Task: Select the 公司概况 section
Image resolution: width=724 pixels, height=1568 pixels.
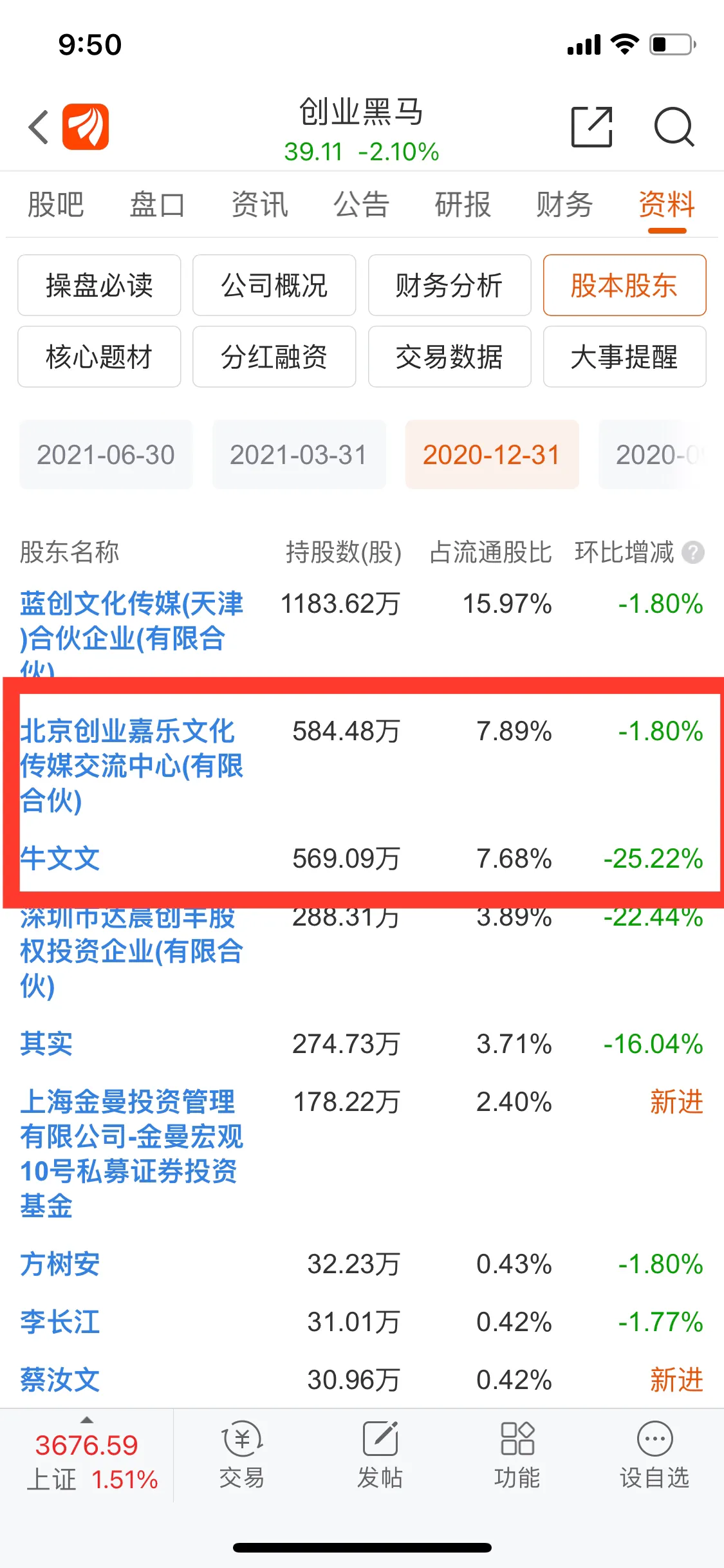Action: pyautogui.click(x=274, y=285)
